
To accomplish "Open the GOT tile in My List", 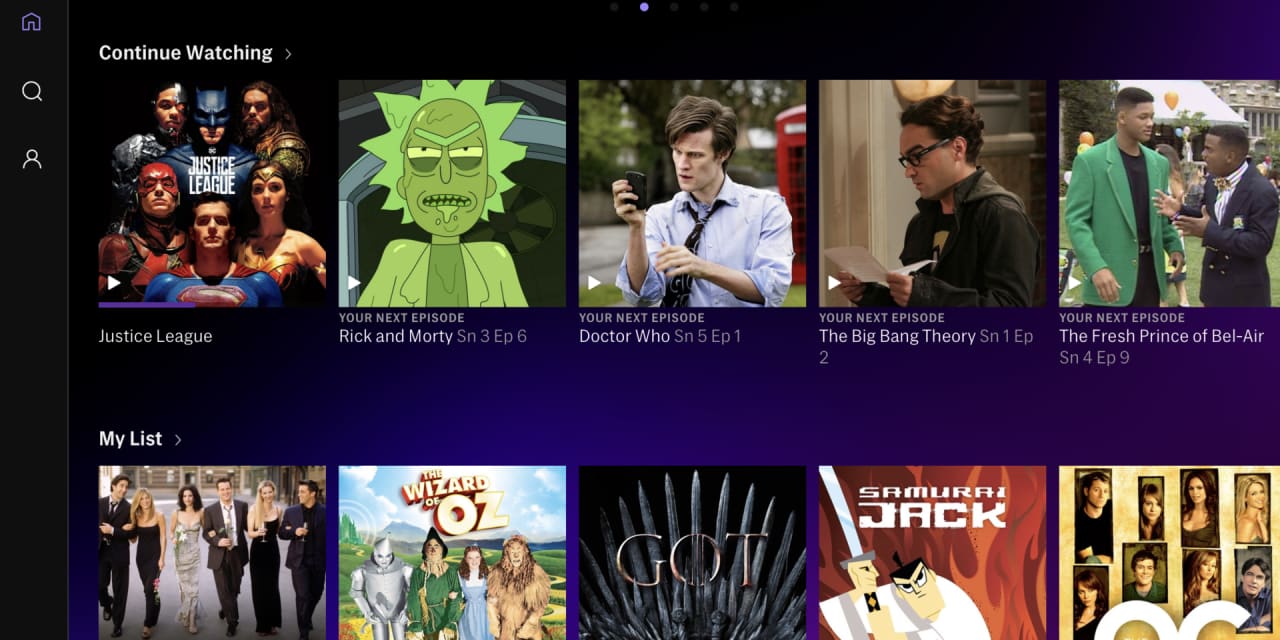I will pos(692,552).
